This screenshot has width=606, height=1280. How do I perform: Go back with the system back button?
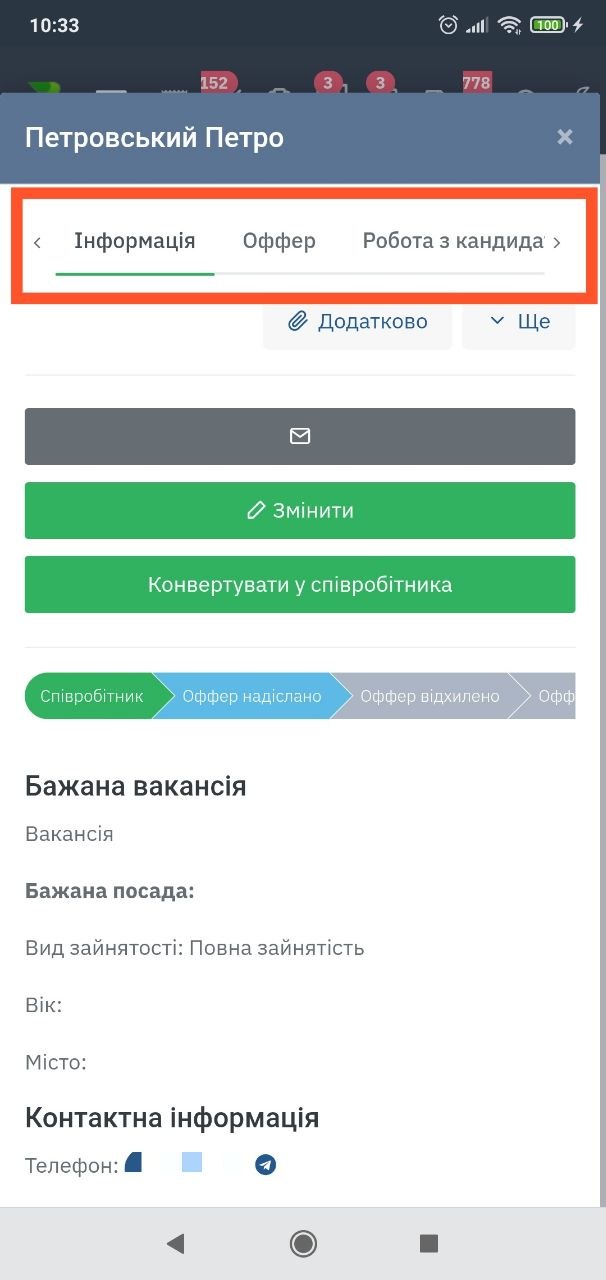(176, 1243)
